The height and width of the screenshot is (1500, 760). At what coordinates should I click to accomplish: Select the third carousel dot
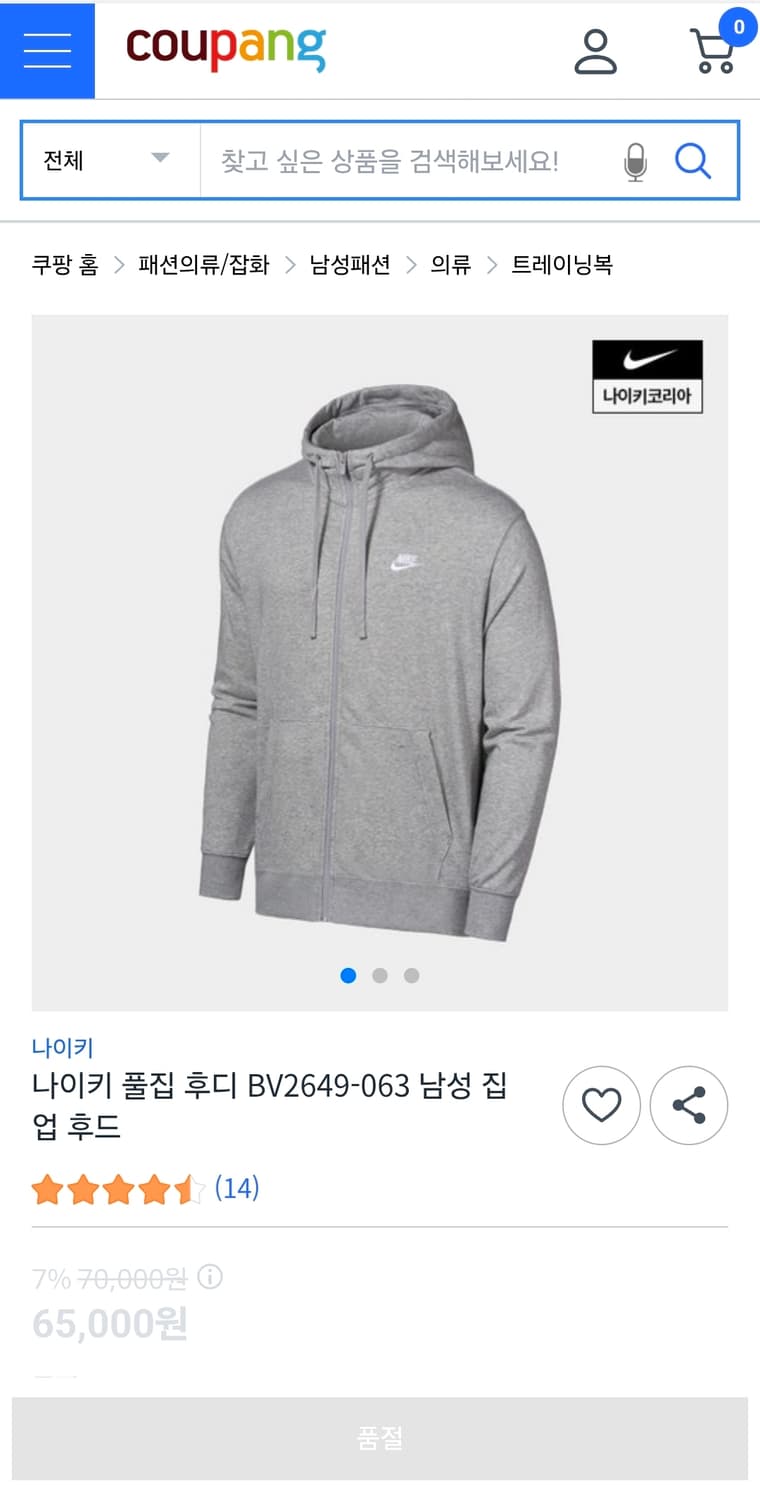412,975
